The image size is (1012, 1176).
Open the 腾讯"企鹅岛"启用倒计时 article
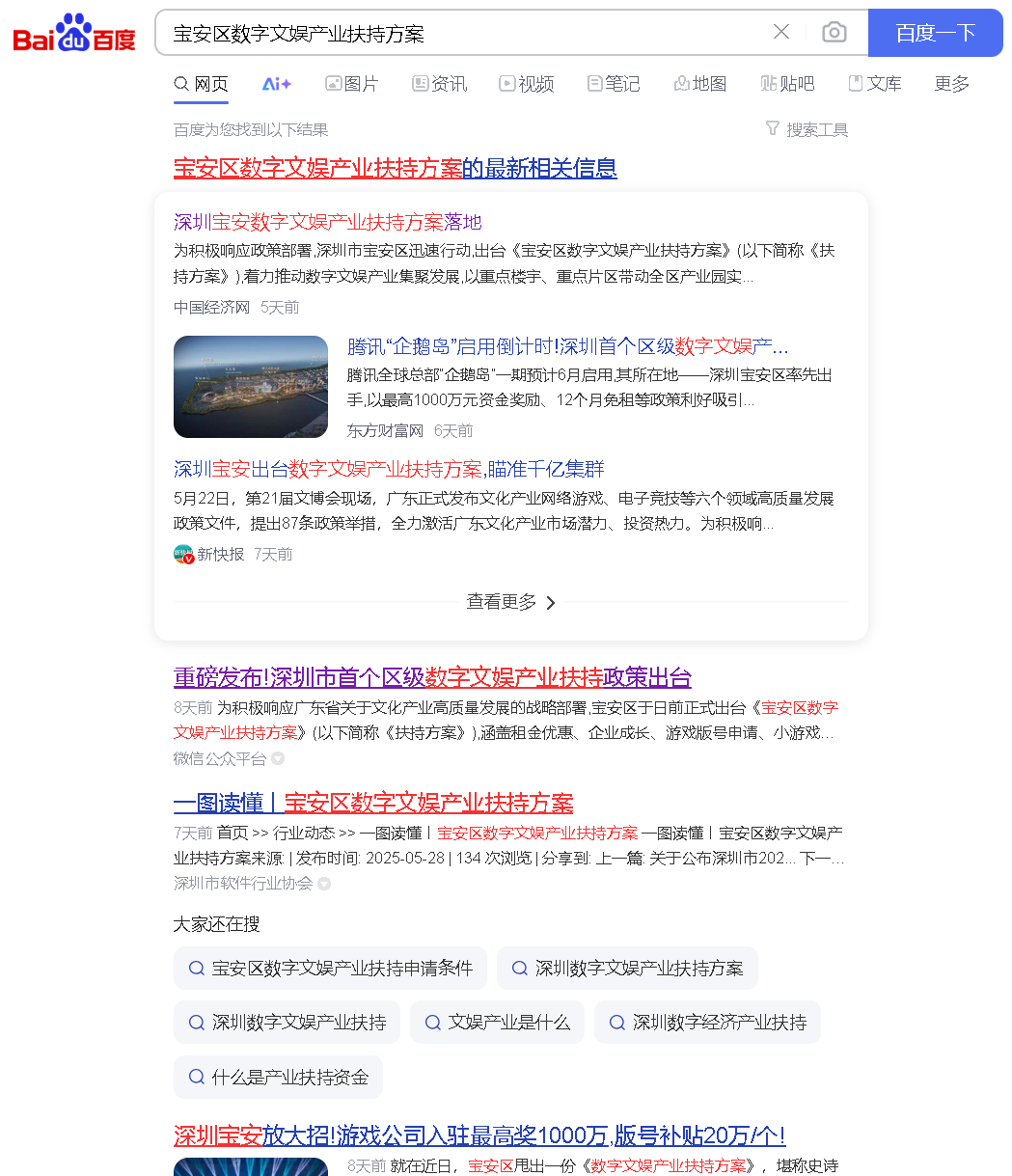[x=567, y=346]
